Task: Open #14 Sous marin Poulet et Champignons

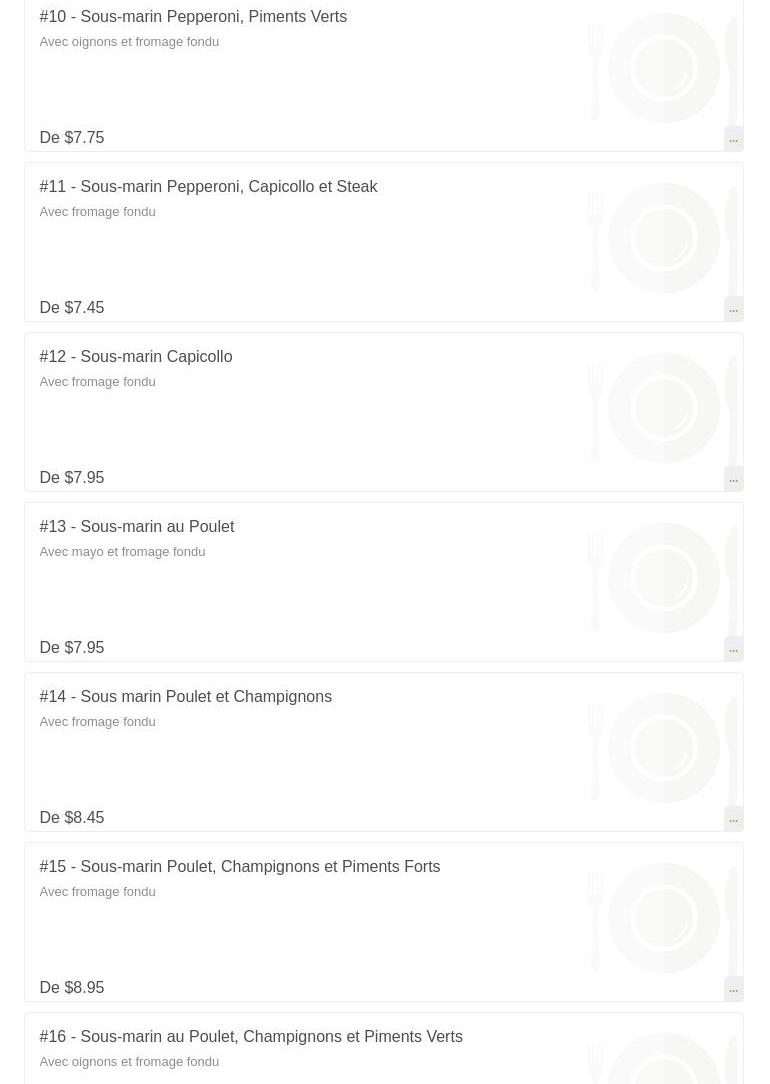Action: 185,697
